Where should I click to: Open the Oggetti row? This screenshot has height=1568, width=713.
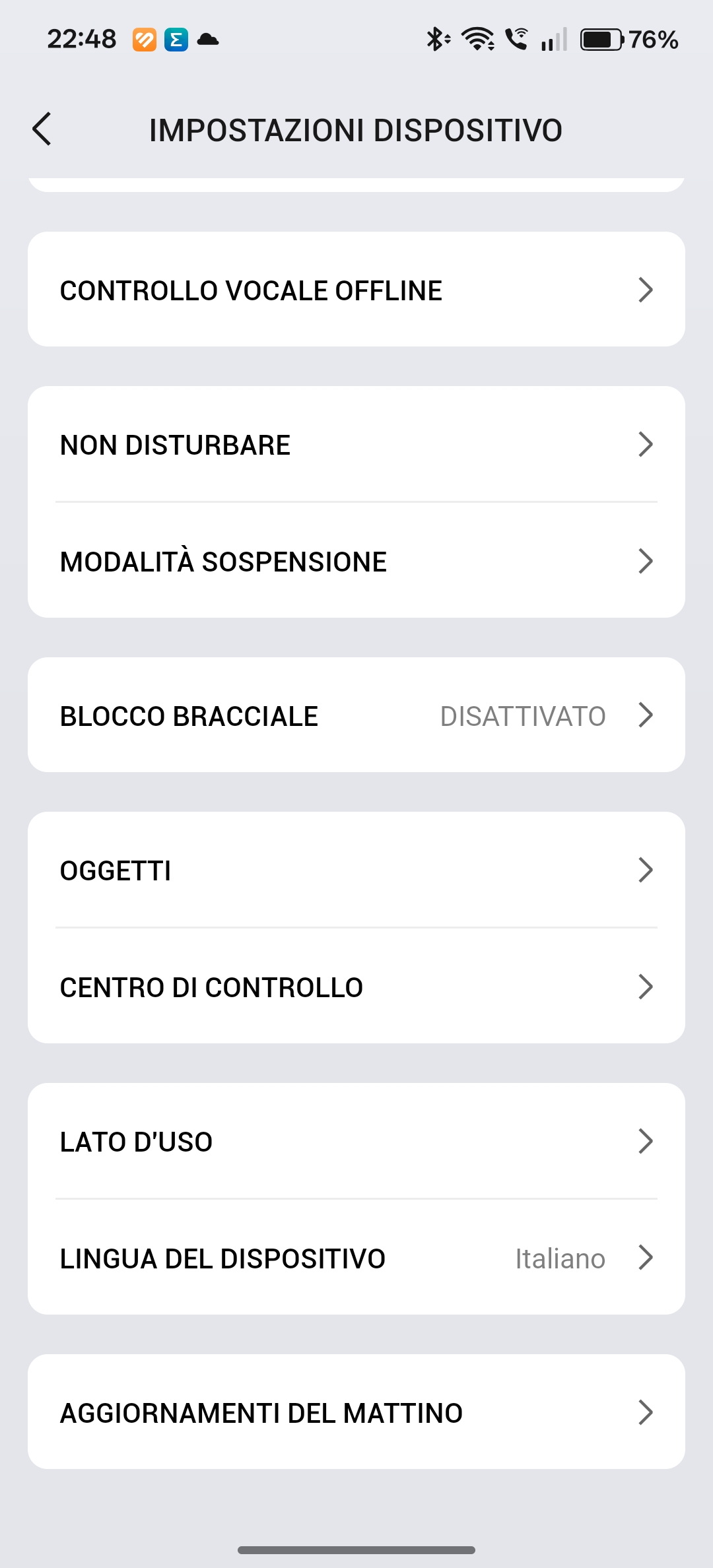pos(356,870)
